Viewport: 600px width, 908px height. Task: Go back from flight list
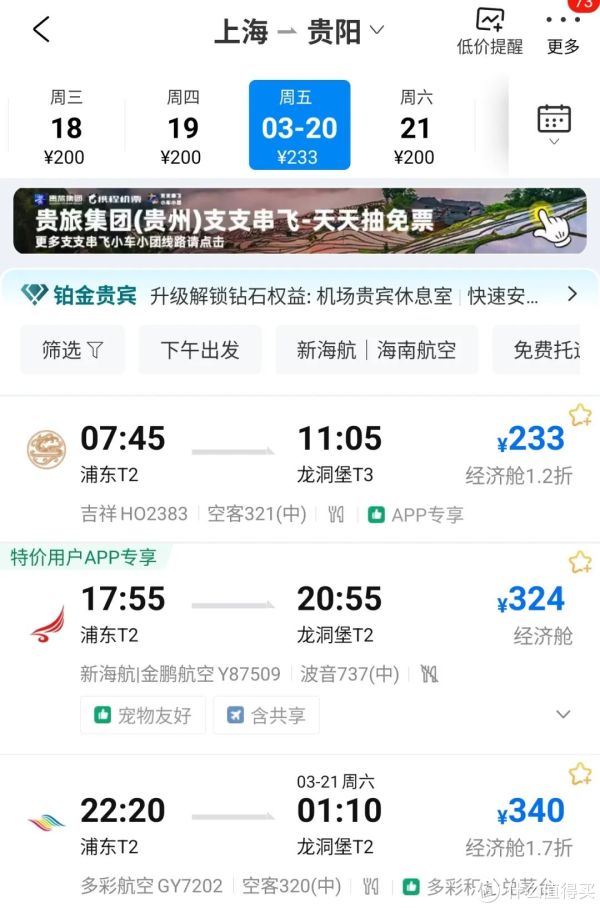[x=41, y=30]
